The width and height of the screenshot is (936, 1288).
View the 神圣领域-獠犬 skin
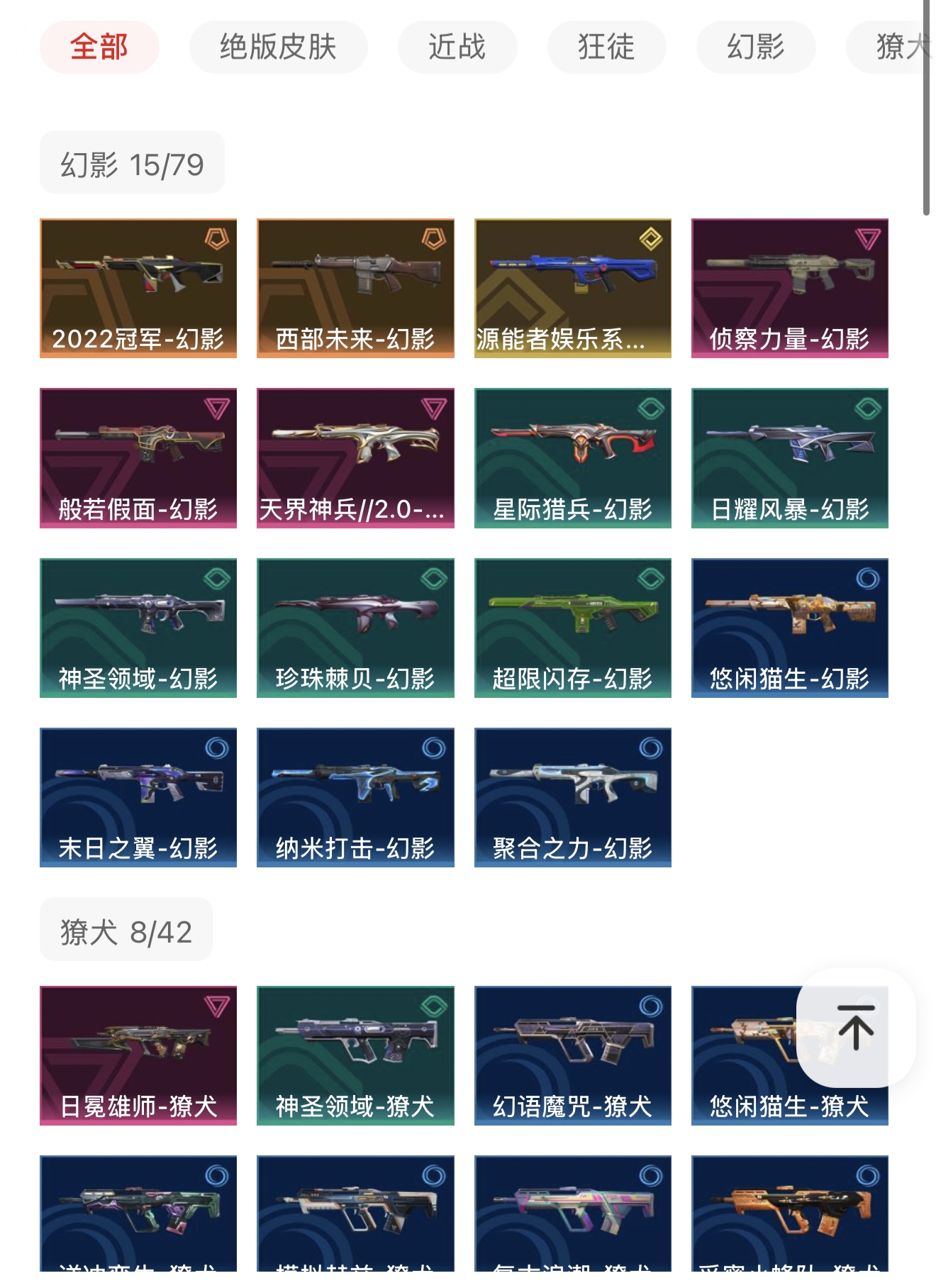tap(355, 1055)
